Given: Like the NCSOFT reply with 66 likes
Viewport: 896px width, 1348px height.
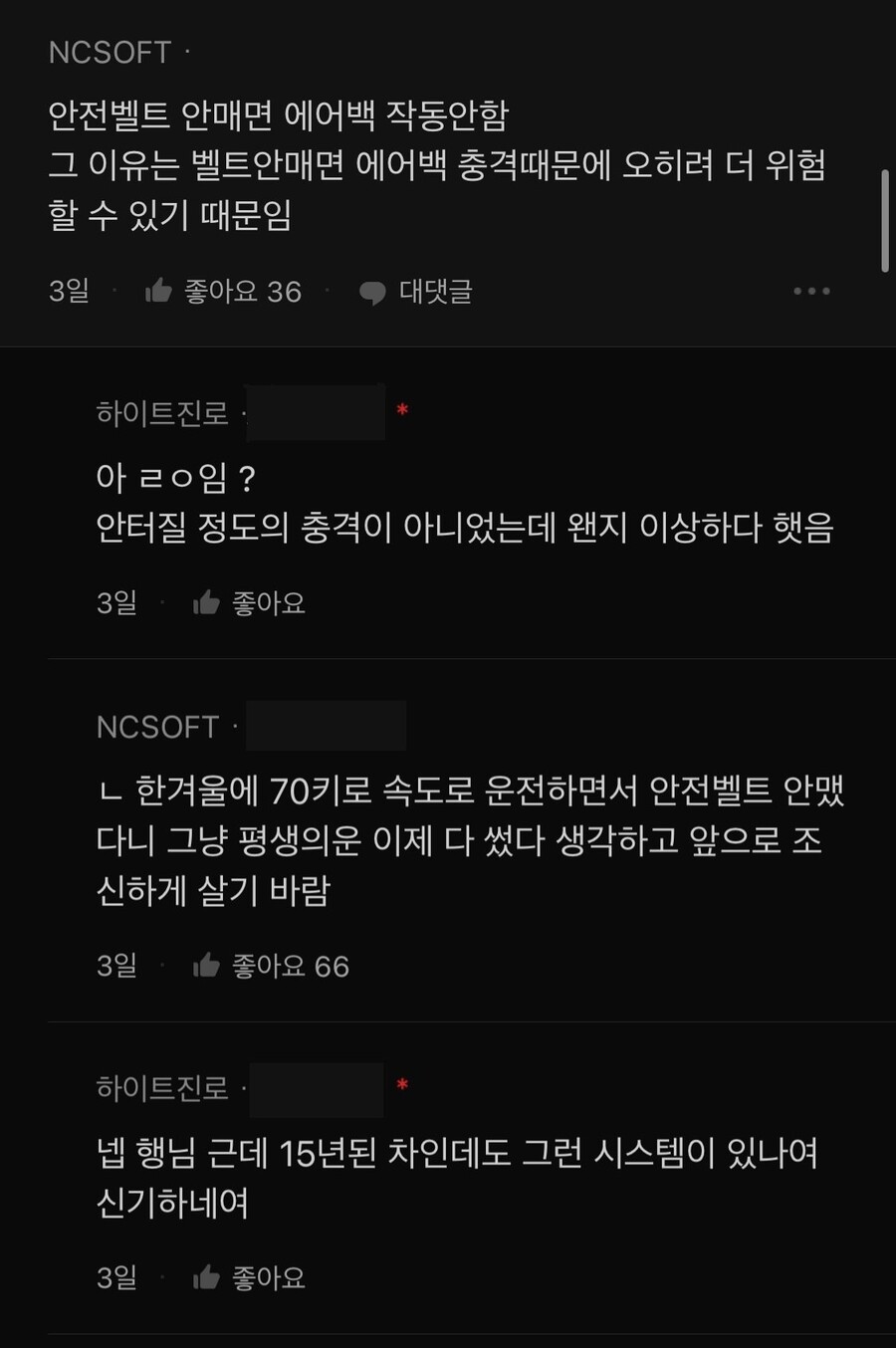Looking at the screenshot, I should pyautogui.click(x=207, y=965).
